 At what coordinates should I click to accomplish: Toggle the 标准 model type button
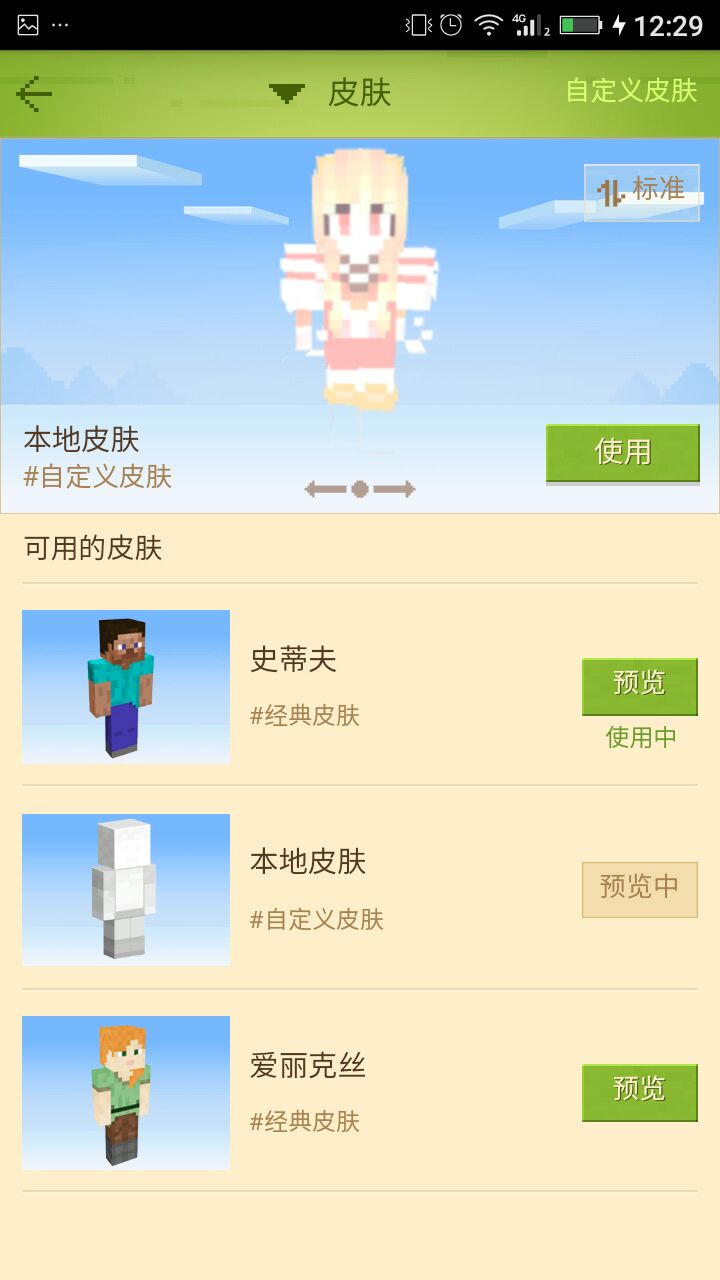(642, 191)
